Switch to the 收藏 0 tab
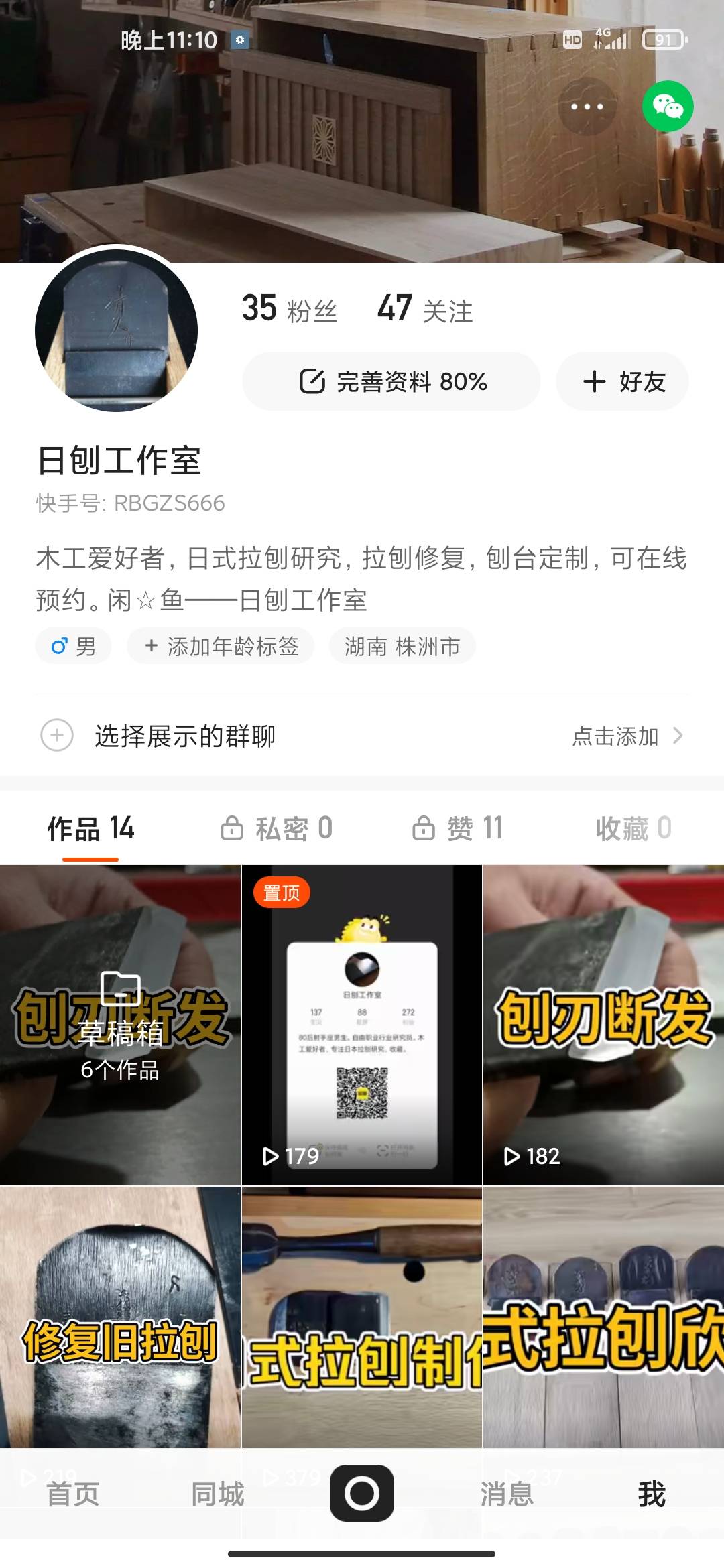 coord(633,828)
